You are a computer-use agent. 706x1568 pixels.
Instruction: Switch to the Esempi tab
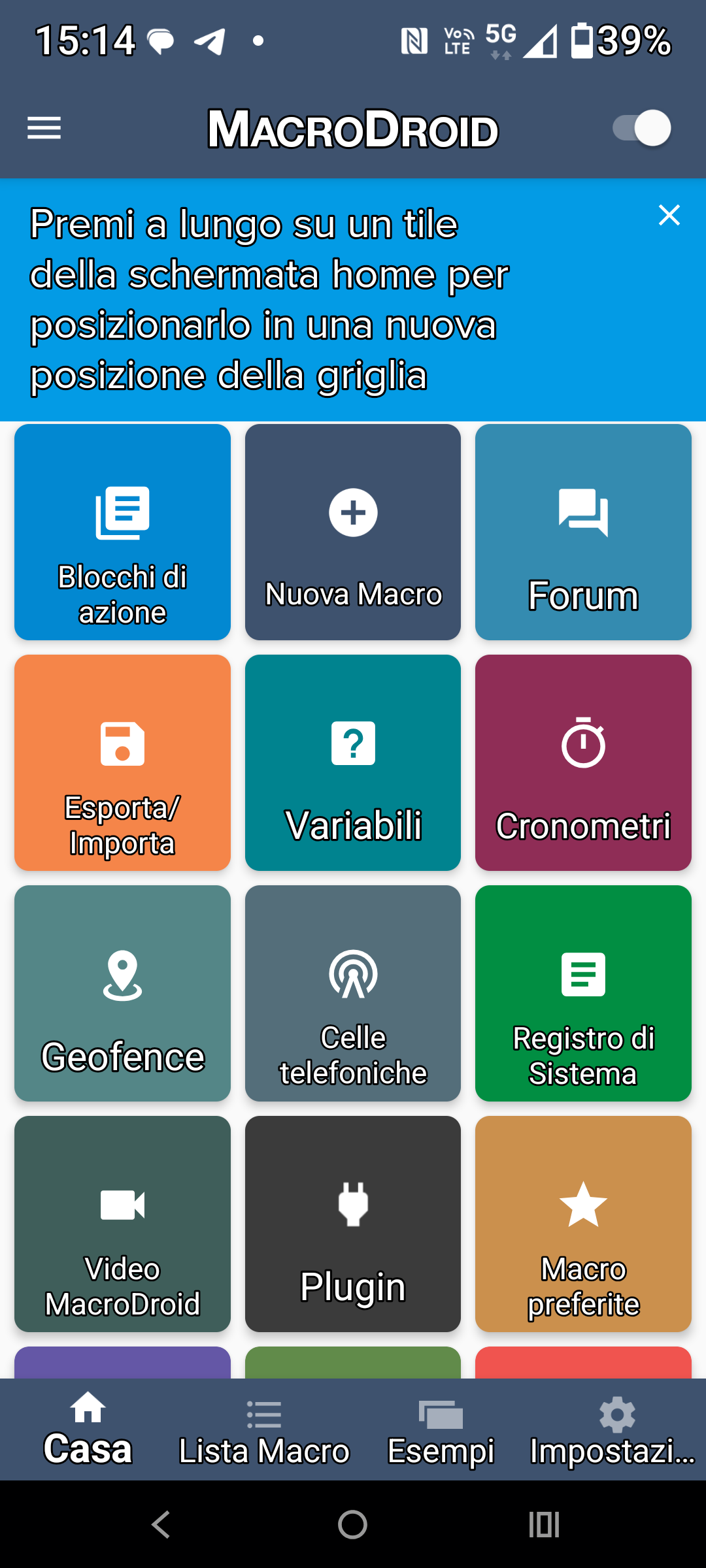pyautogui.click(x=441, y=1431)
